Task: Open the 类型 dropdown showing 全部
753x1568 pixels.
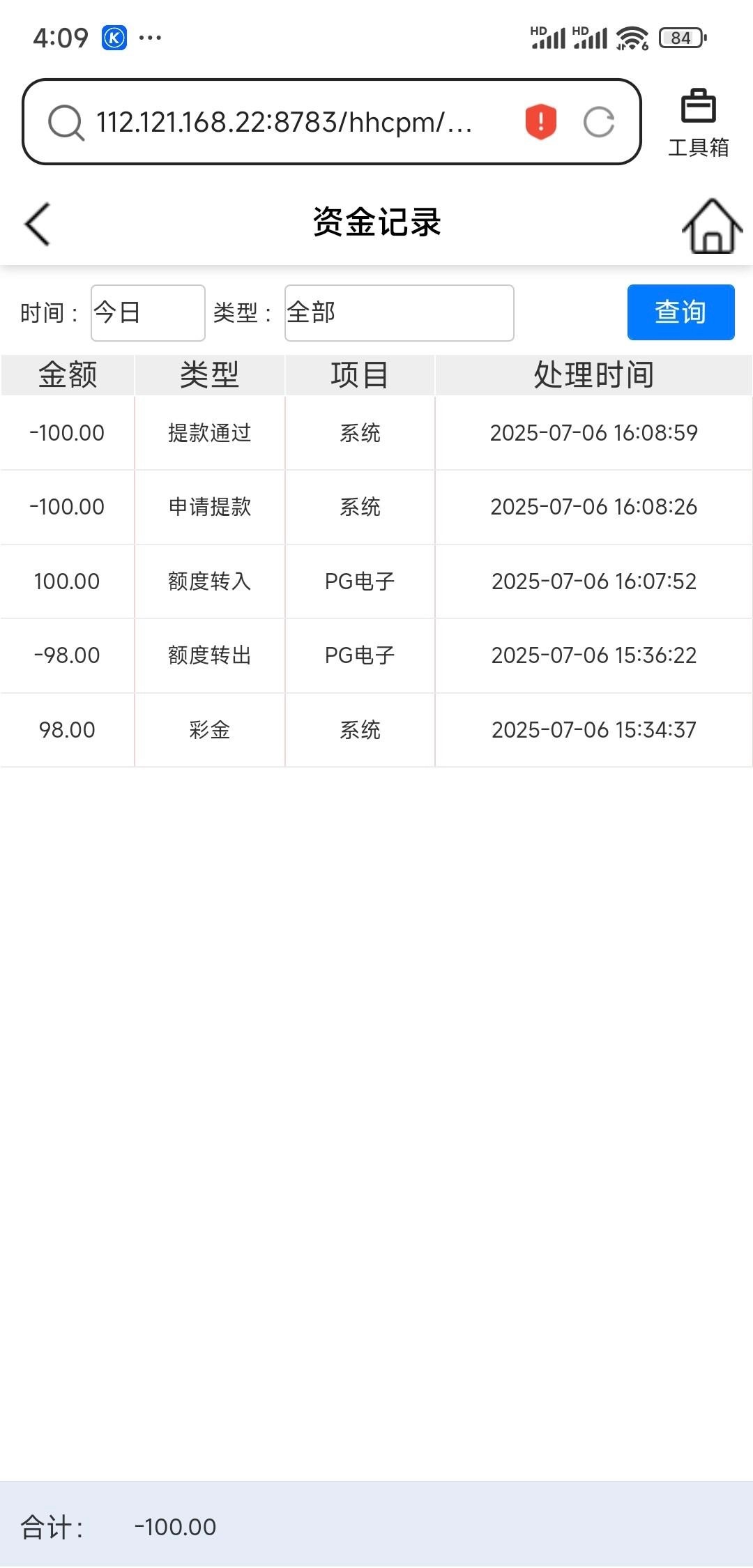Action: point(398,312)
